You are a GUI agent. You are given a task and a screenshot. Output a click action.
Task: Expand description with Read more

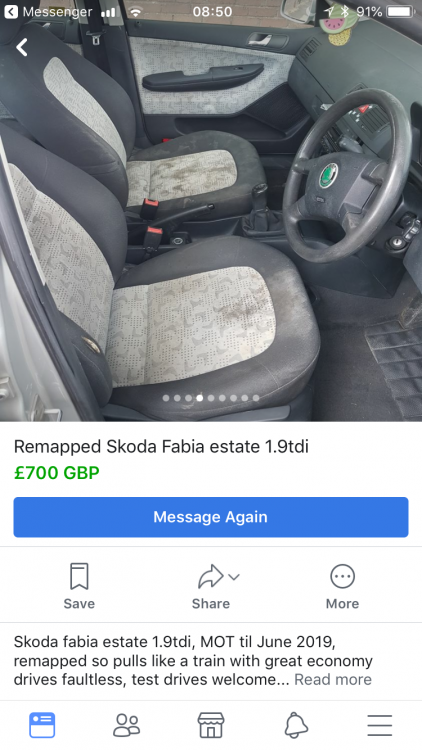point(333,680)
